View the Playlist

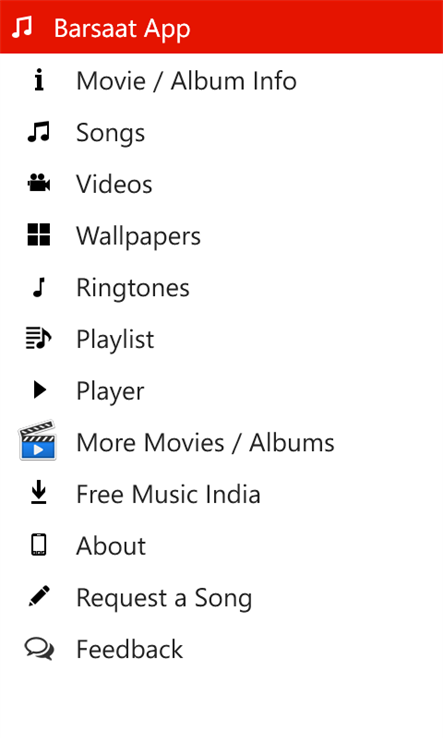[x=221, y=339]
